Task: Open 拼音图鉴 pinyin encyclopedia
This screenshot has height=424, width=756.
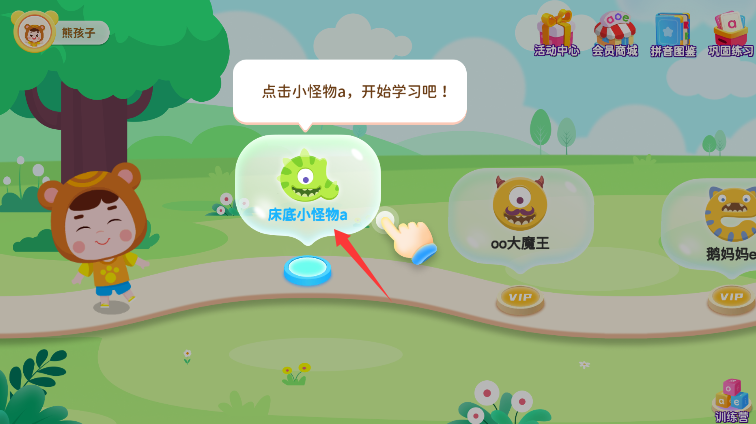Action: (x=672, y=33)
